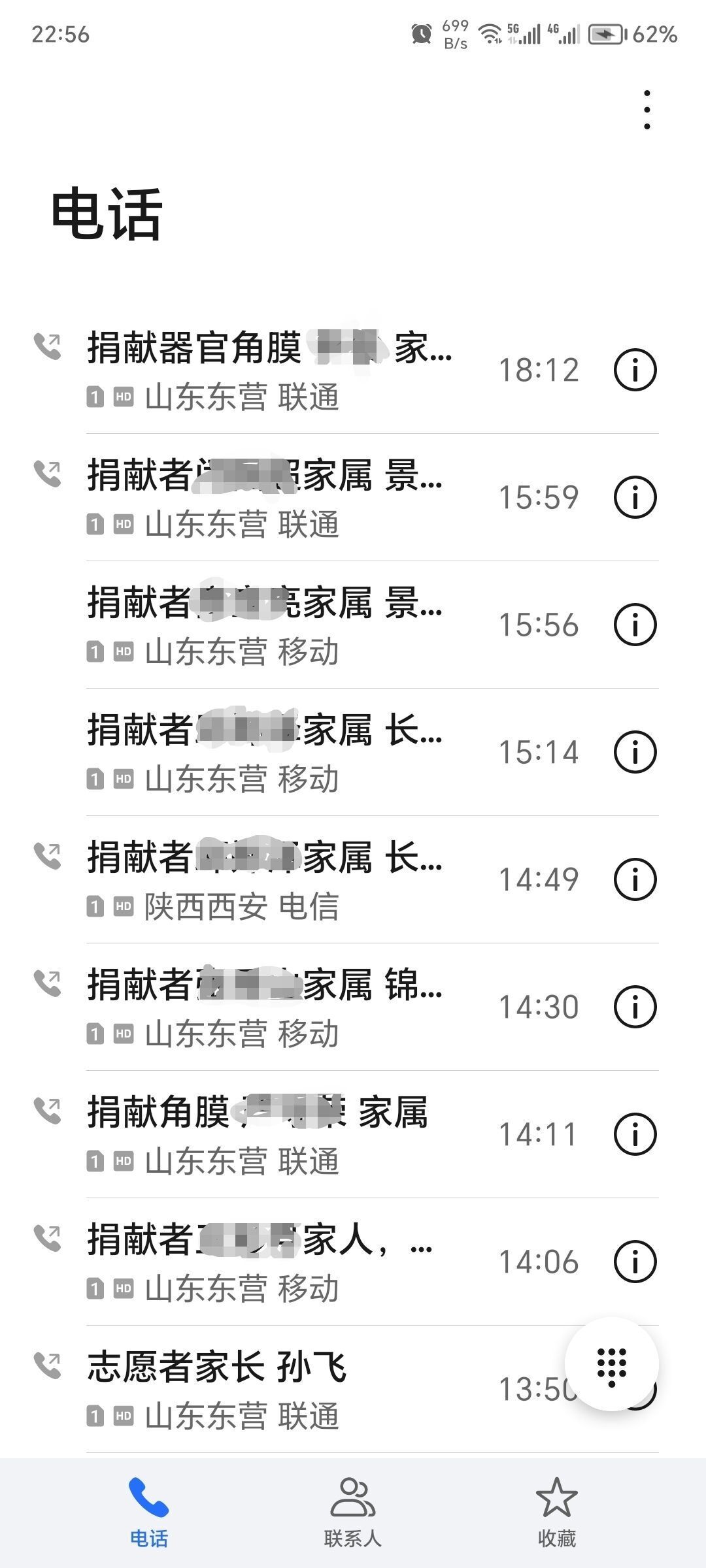Select the 电话 tab

point(148,1512)
